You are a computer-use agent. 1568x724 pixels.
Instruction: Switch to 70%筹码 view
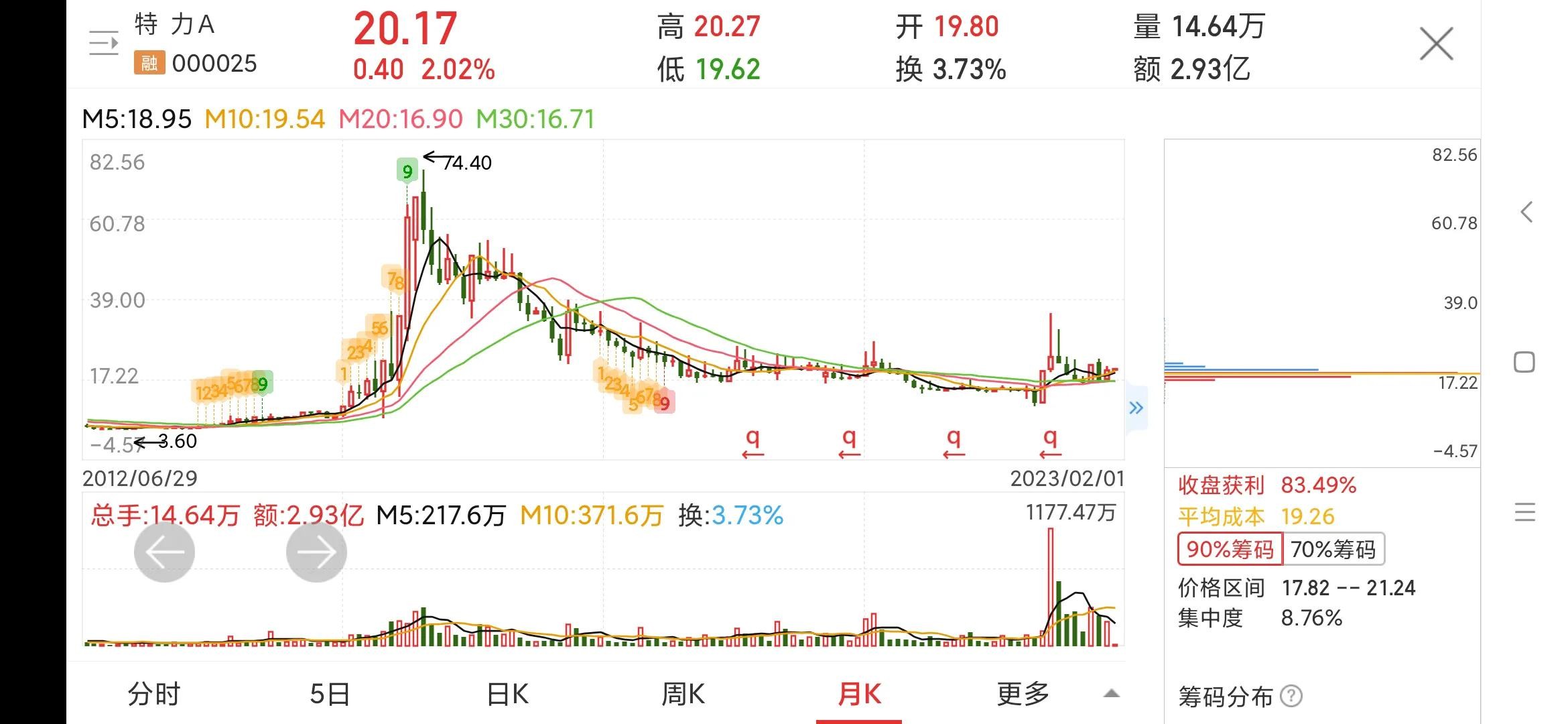pos(1333,550)
